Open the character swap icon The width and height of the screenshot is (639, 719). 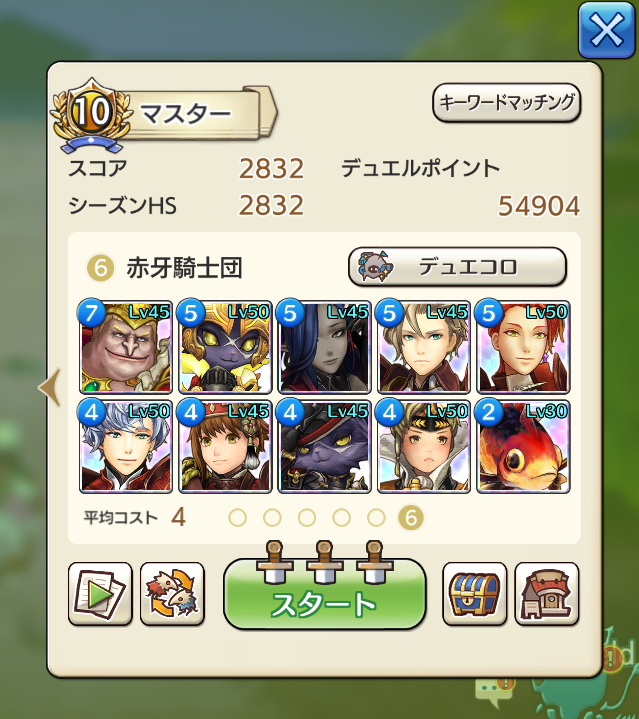pyautogui.click(x=172, y=594)
